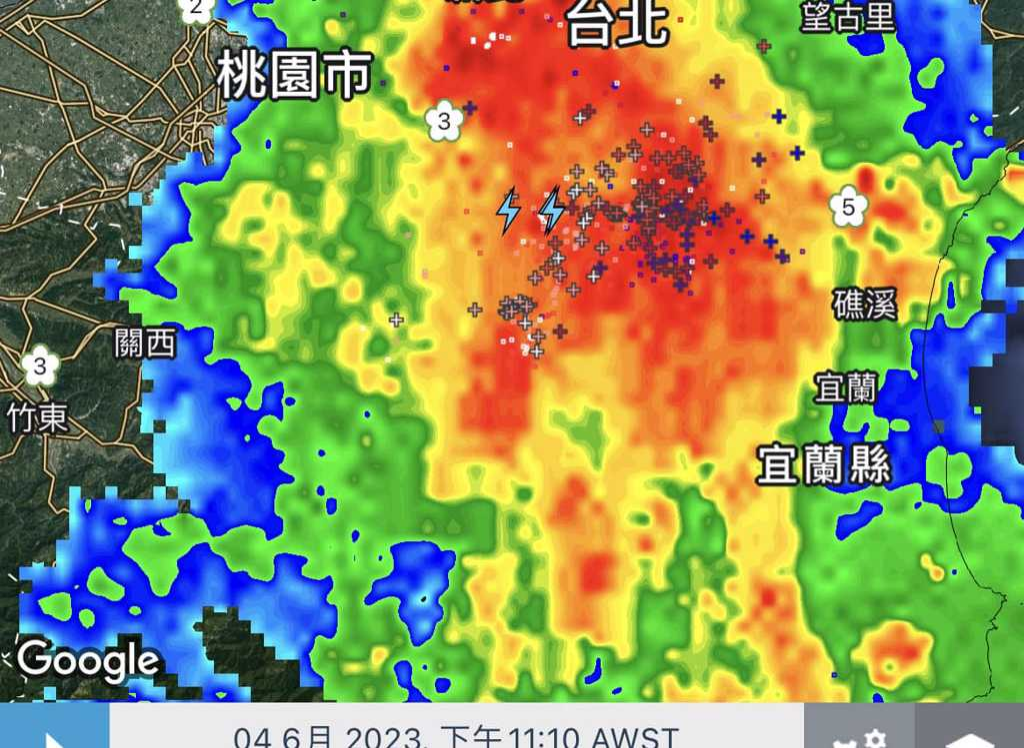Tap the timestamp bar showing 04 6月 2023

tap(456, 735)
